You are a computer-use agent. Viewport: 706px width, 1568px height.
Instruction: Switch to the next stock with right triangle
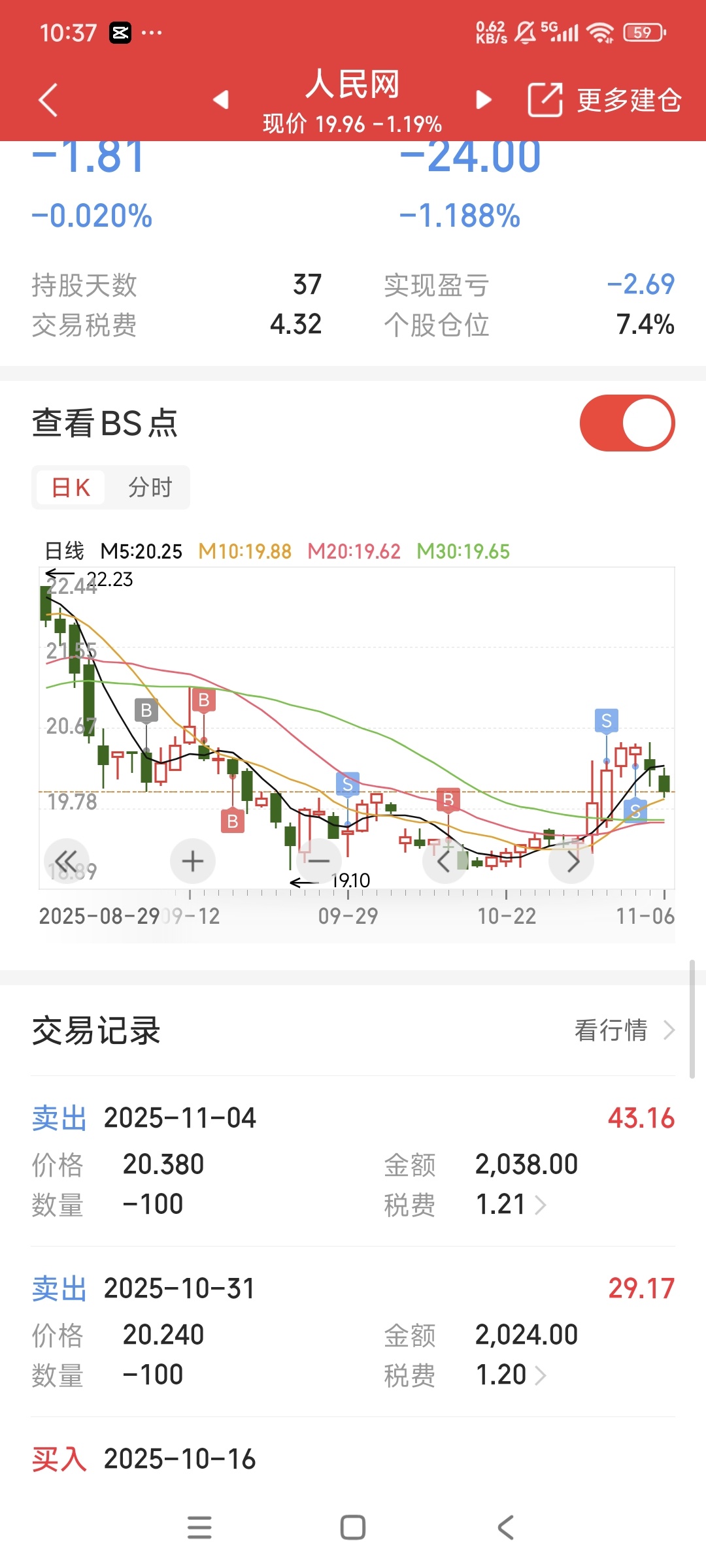coord(484,99)
